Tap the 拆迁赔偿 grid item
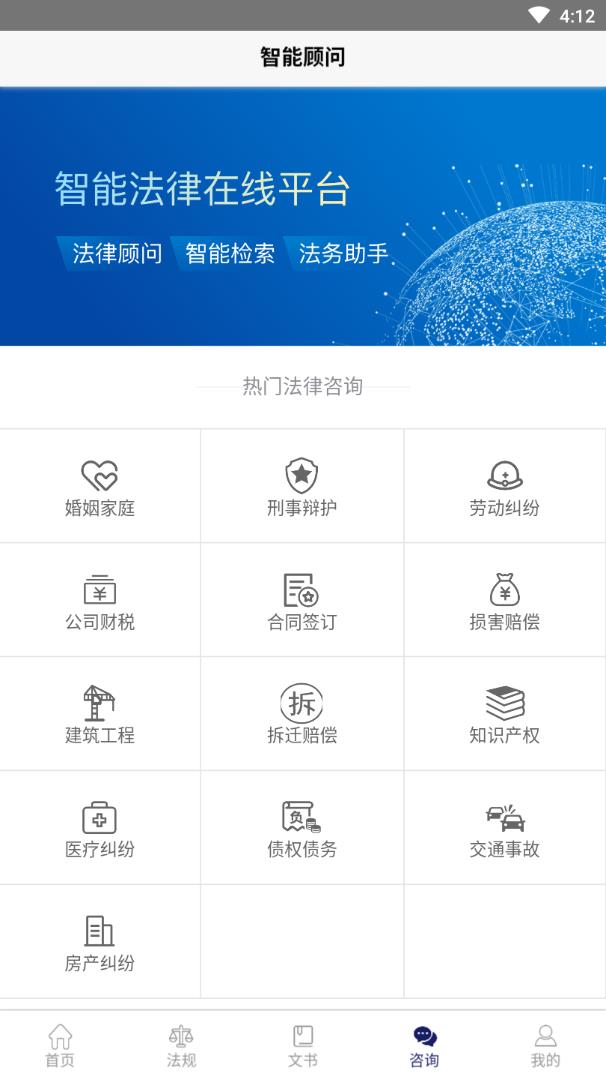Screen dimensions: 606x1080 302,714
